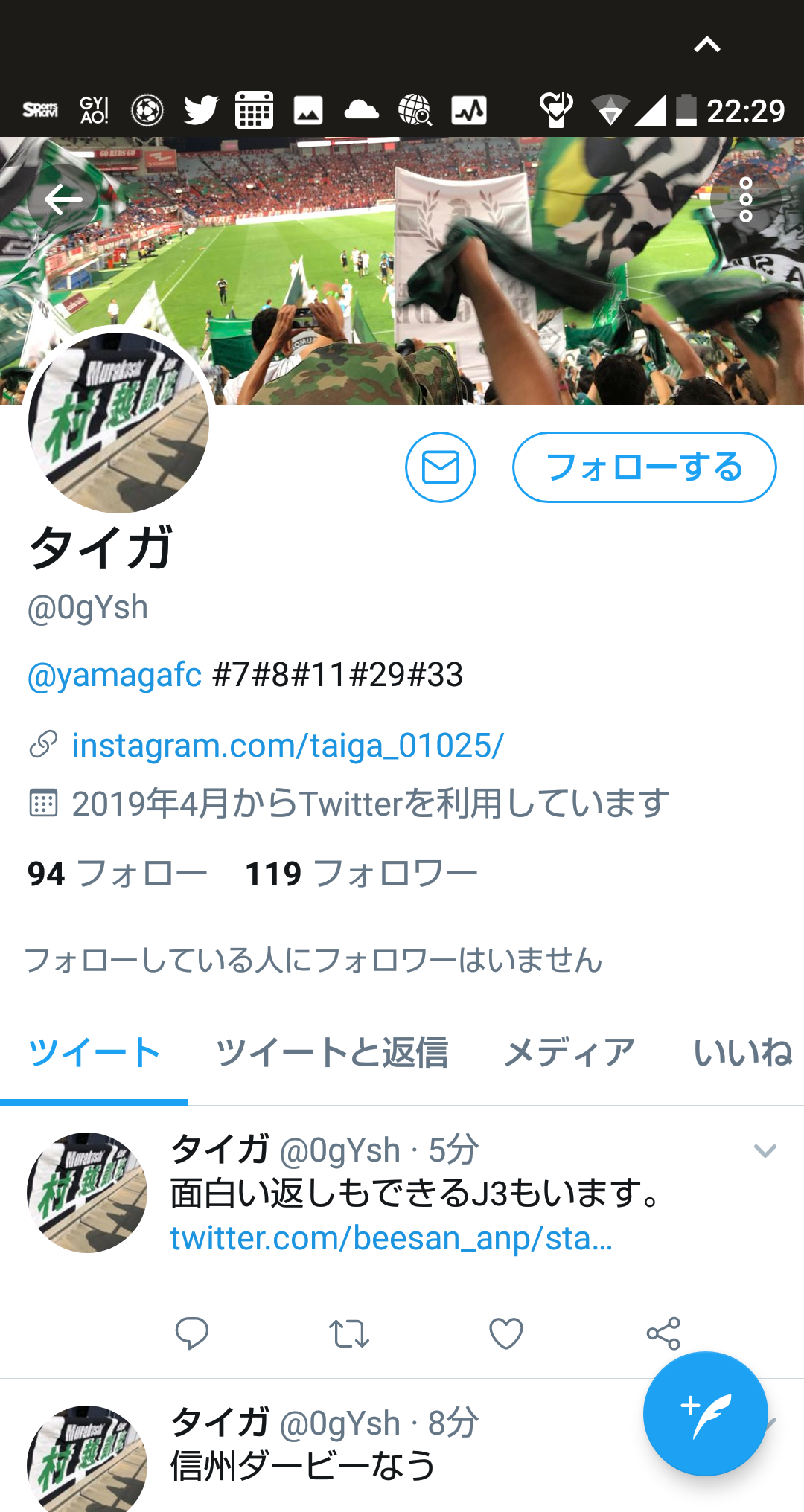This screenshot has width=804, height=1512.
Task: Select the ツイート tab
Action: click(94, 1053)
